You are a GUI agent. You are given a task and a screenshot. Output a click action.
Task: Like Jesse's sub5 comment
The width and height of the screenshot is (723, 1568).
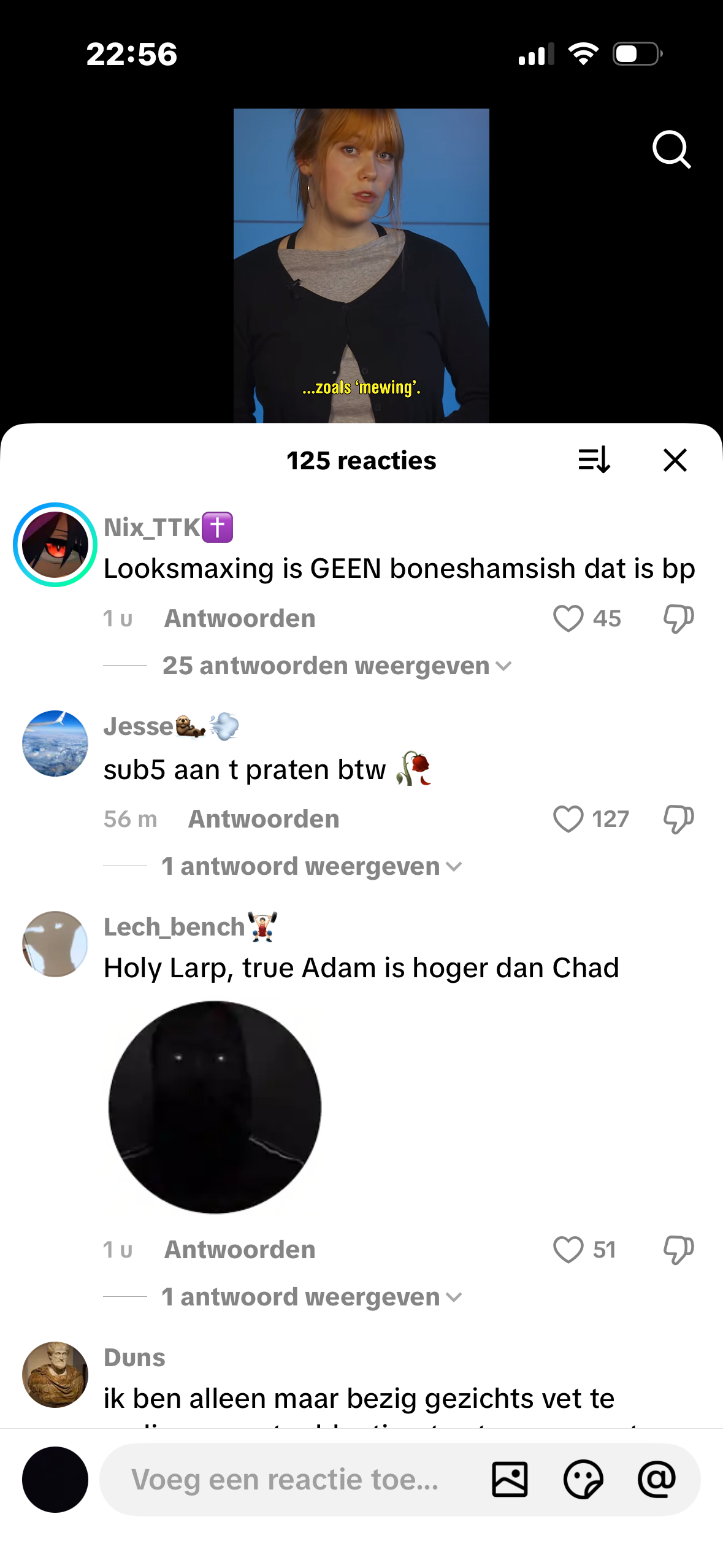(x=568, y=819)
